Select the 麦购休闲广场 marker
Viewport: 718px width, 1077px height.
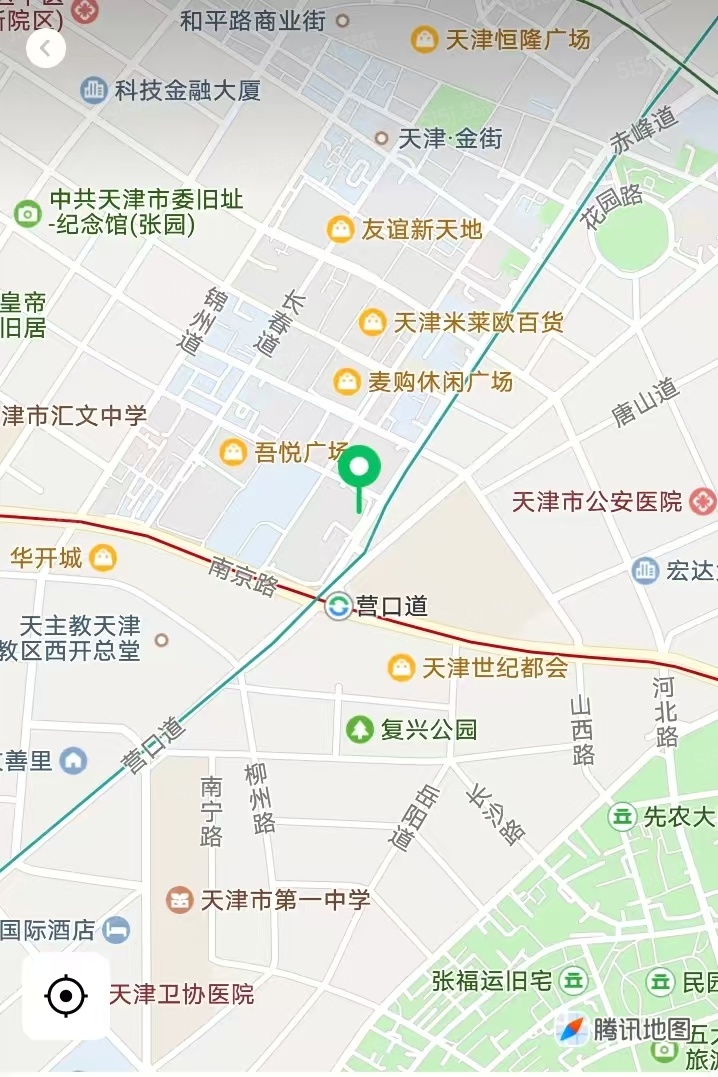pyautogui.click(x=347, y=381)
